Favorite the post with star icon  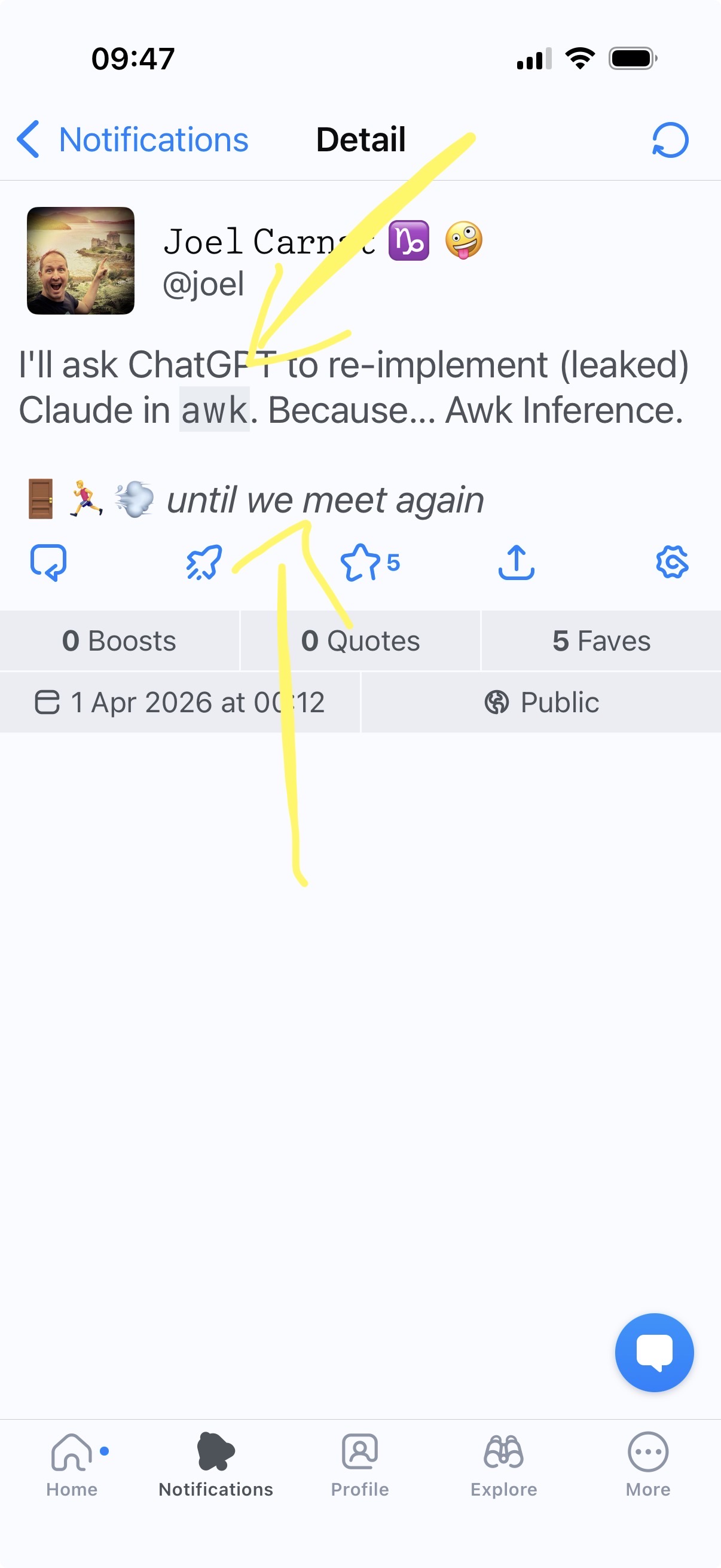pos(361,562)
